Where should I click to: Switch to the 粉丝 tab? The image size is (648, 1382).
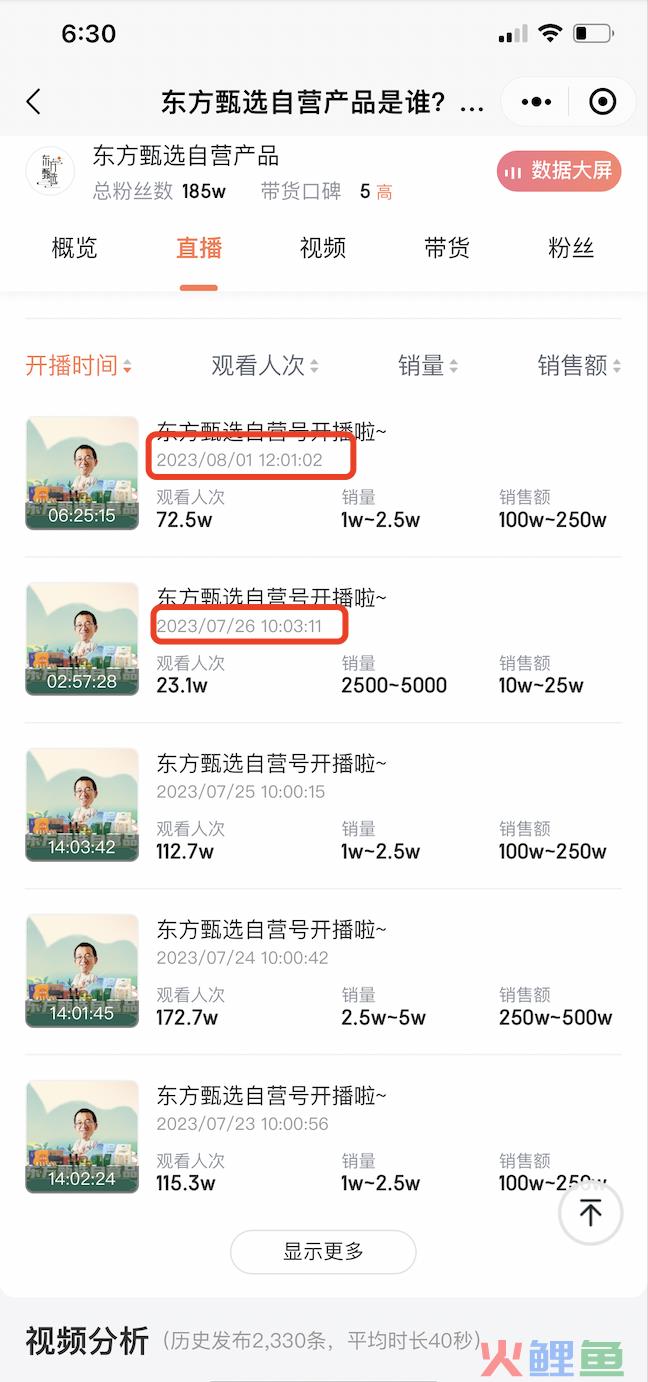click(571, 249)
